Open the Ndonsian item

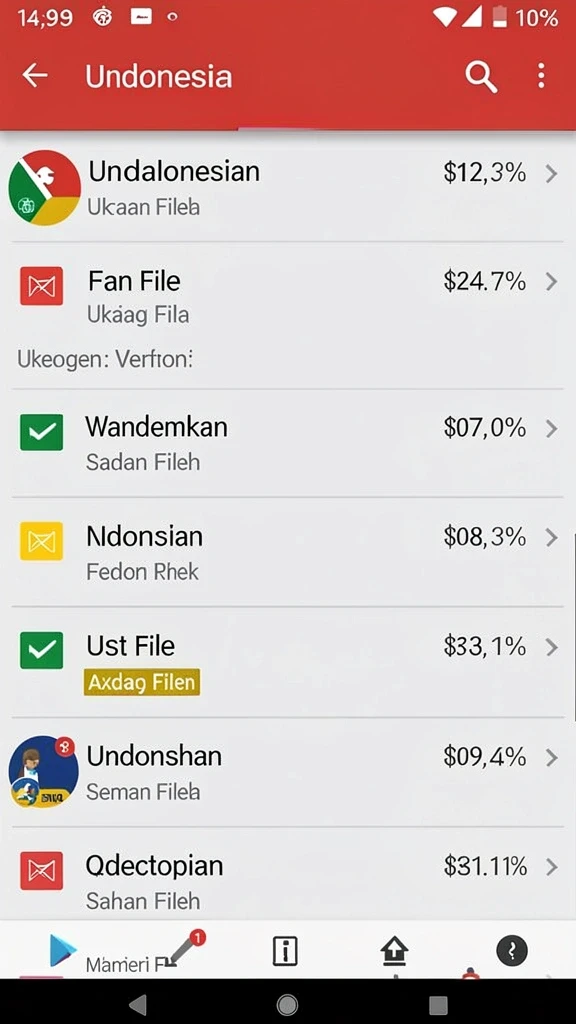pyautogui.click(x=288, y=552)
